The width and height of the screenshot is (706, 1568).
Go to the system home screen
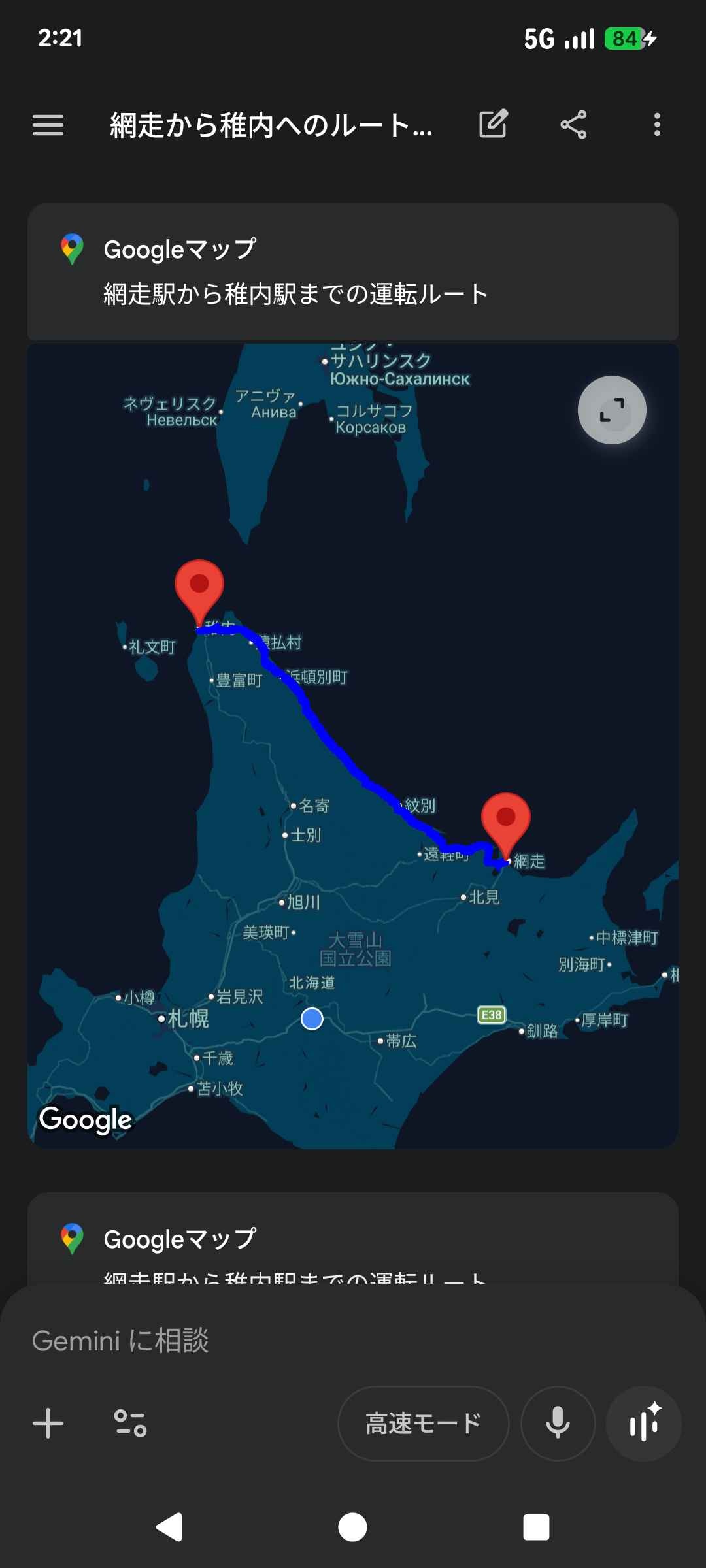tap(352, 1527)
